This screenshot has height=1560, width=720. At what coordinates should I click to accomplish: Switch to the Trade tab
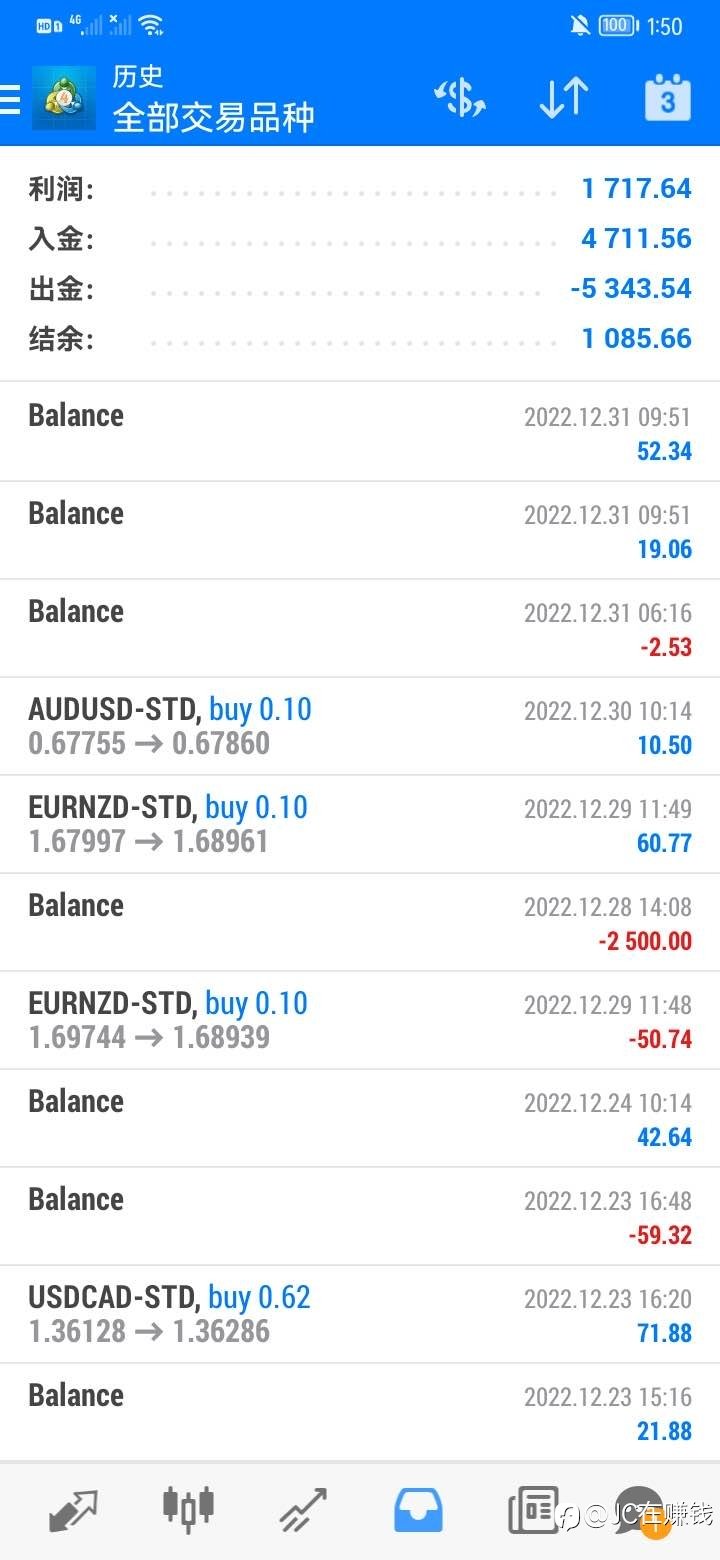[x=303, y=1510]
